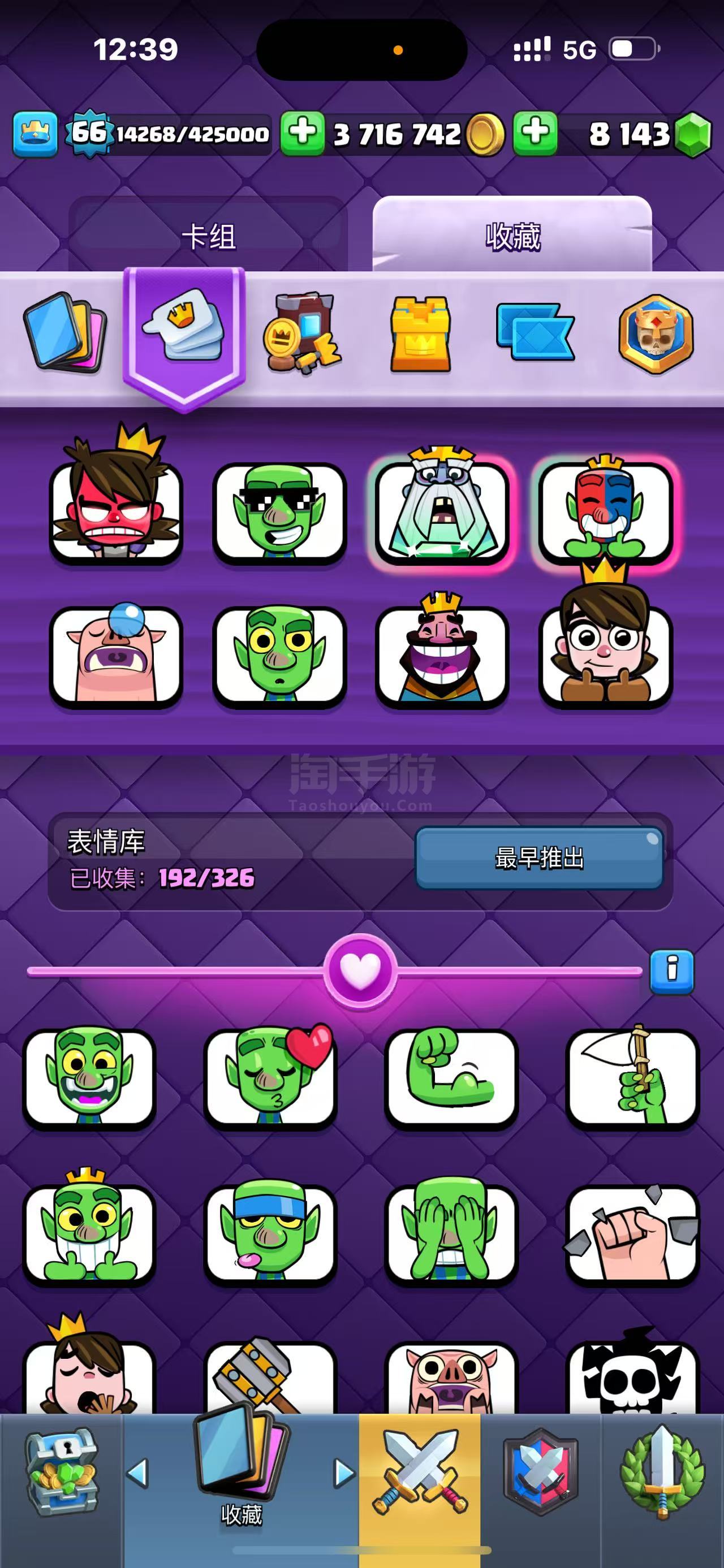This screenshot has width=724, height=1568.
Task: Select the laughing king emote in deck
Action: pyautogui.click(x=442, y=656)
